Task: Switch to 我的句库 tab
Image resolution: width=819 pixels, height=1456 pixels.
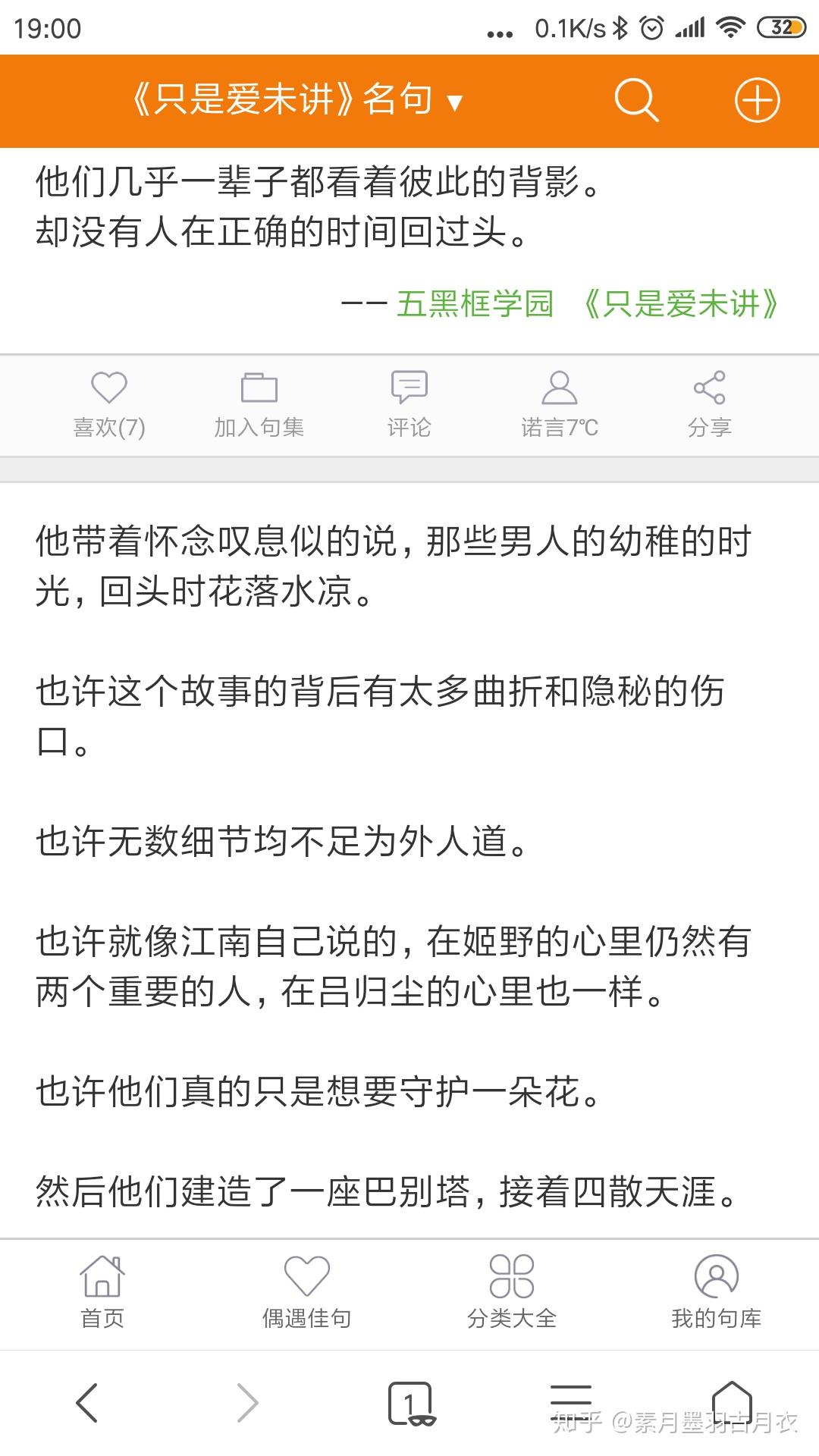Action: click(716, 1292)
